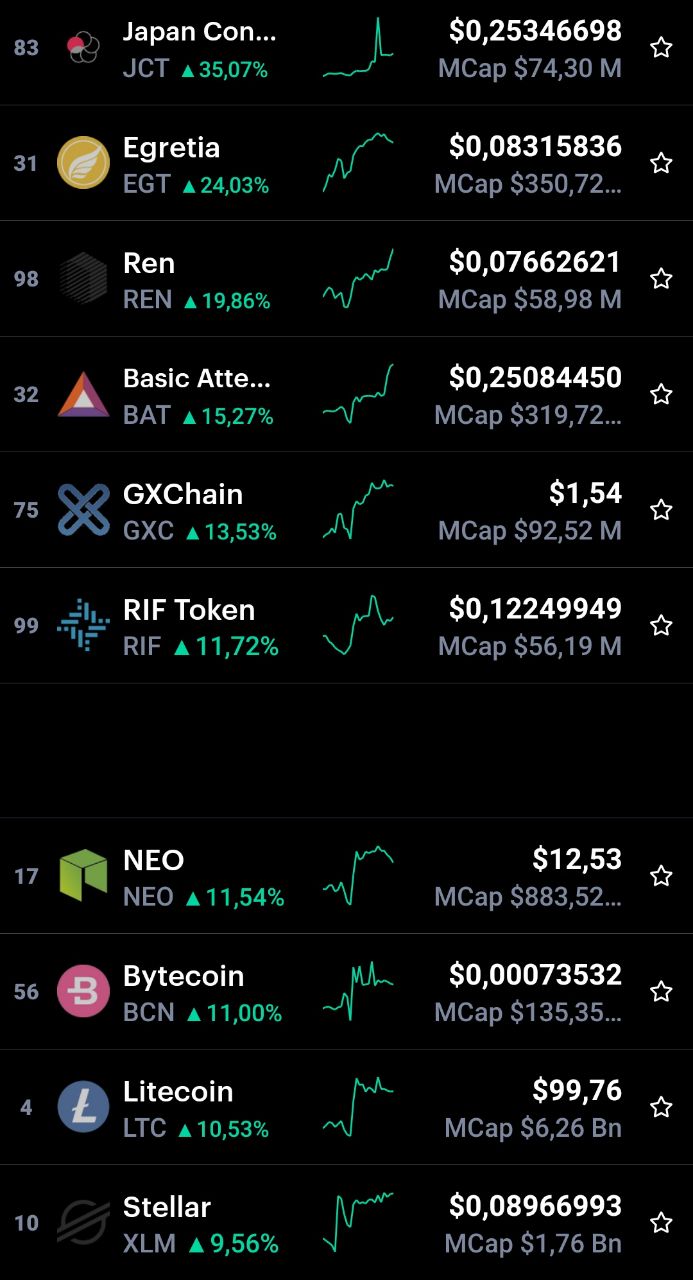The height and width of the screenshot is (1280, 693).
Task: Open Litecoin price details
Action: click(x=346, y=1107)
